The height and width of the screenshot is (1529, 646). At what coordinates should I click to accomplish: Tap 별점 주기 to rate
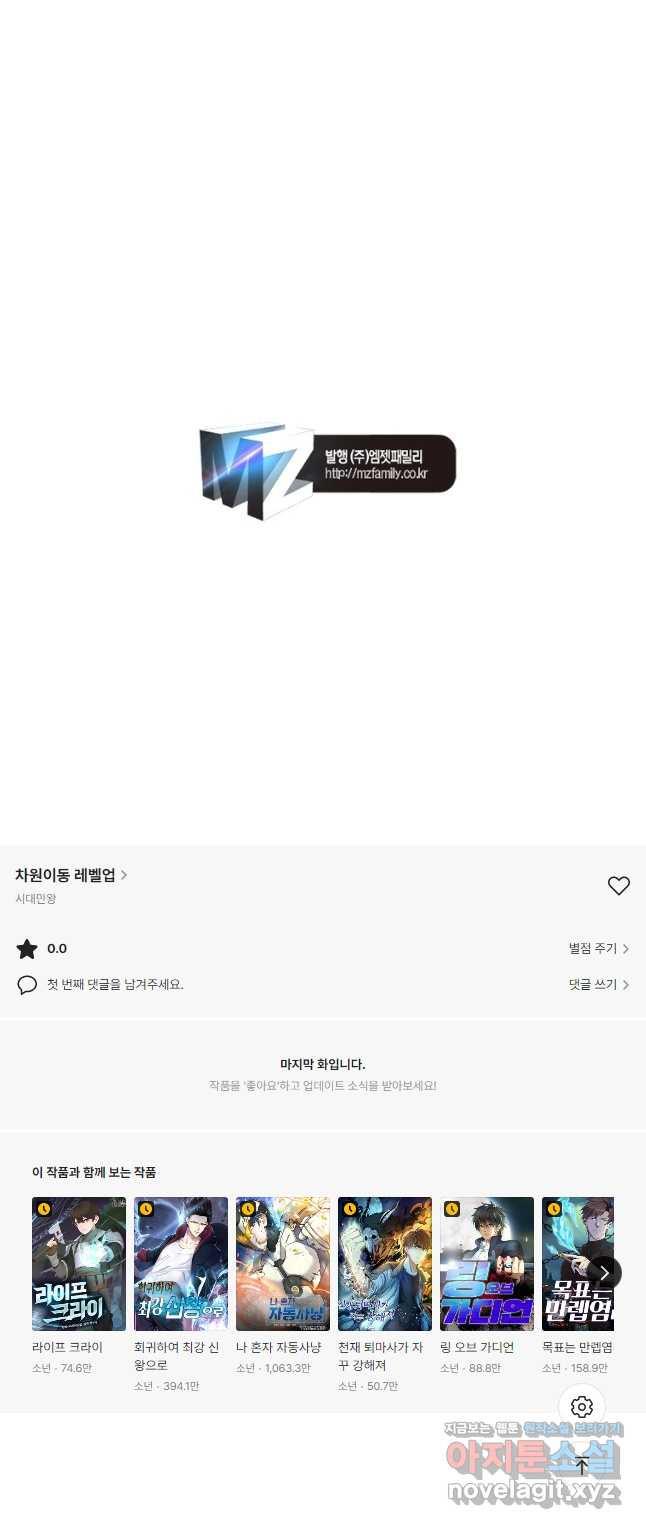598,949
